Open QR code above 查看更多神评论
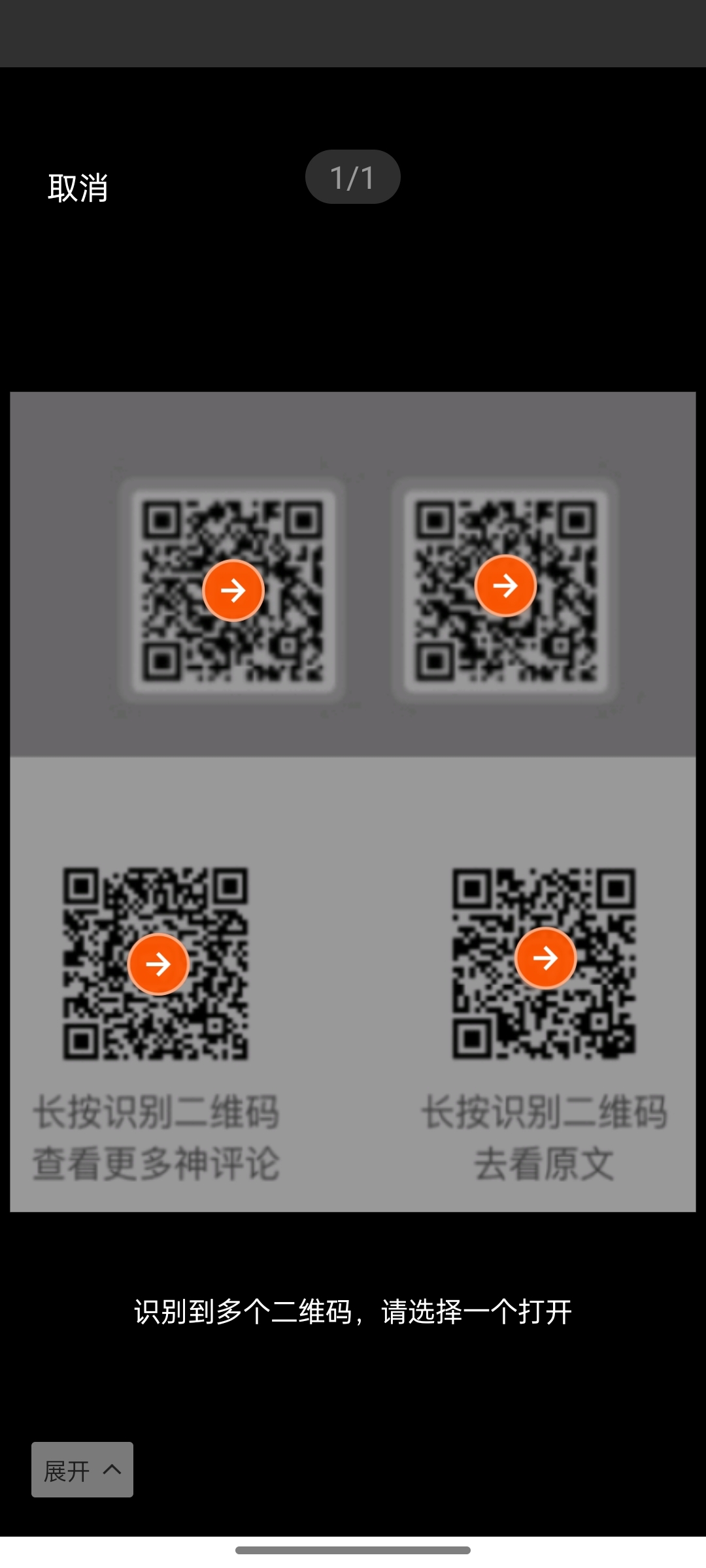Viewport: 706px width, 1568px height. click(158, 964)
